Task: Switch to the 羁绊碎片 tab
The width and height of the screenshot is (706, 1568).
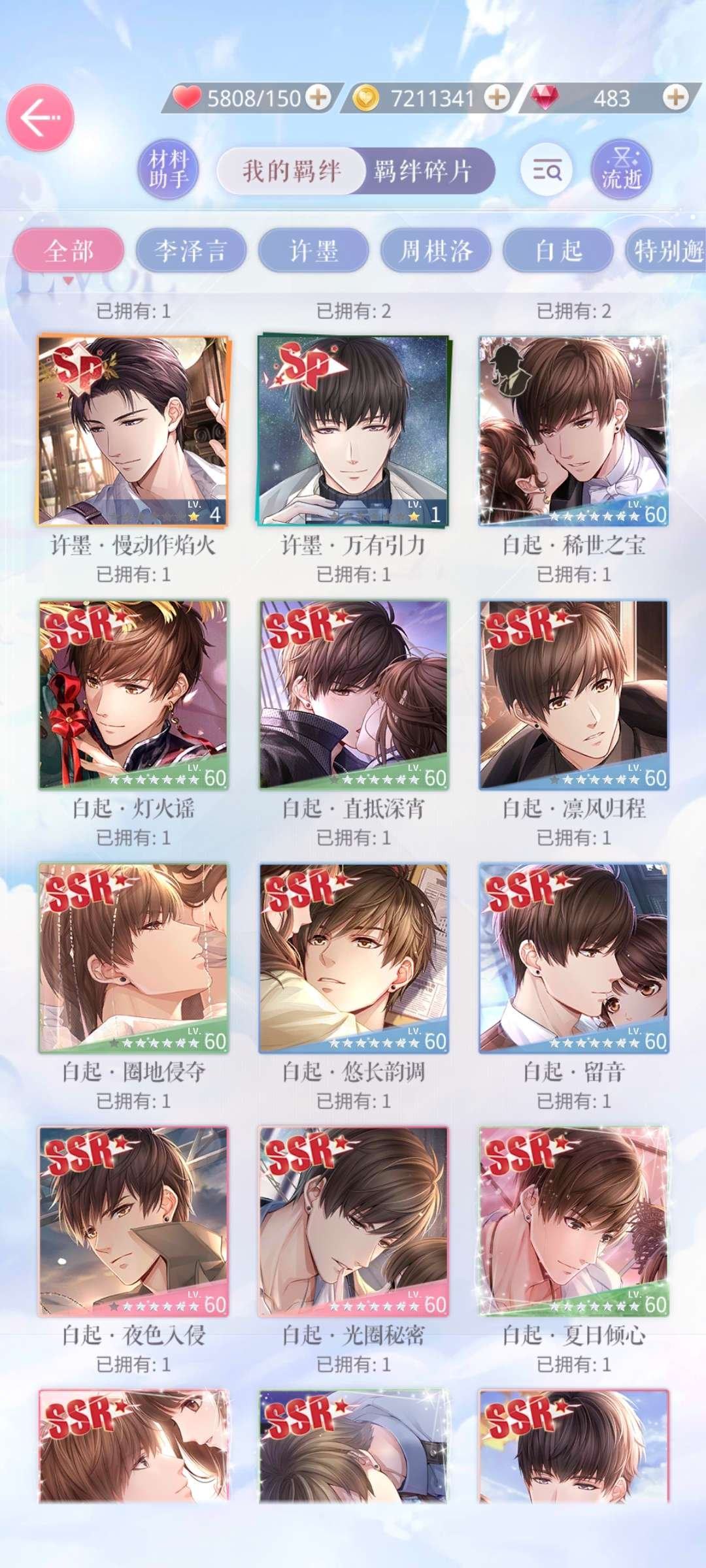Action: (x=424, y=171)
